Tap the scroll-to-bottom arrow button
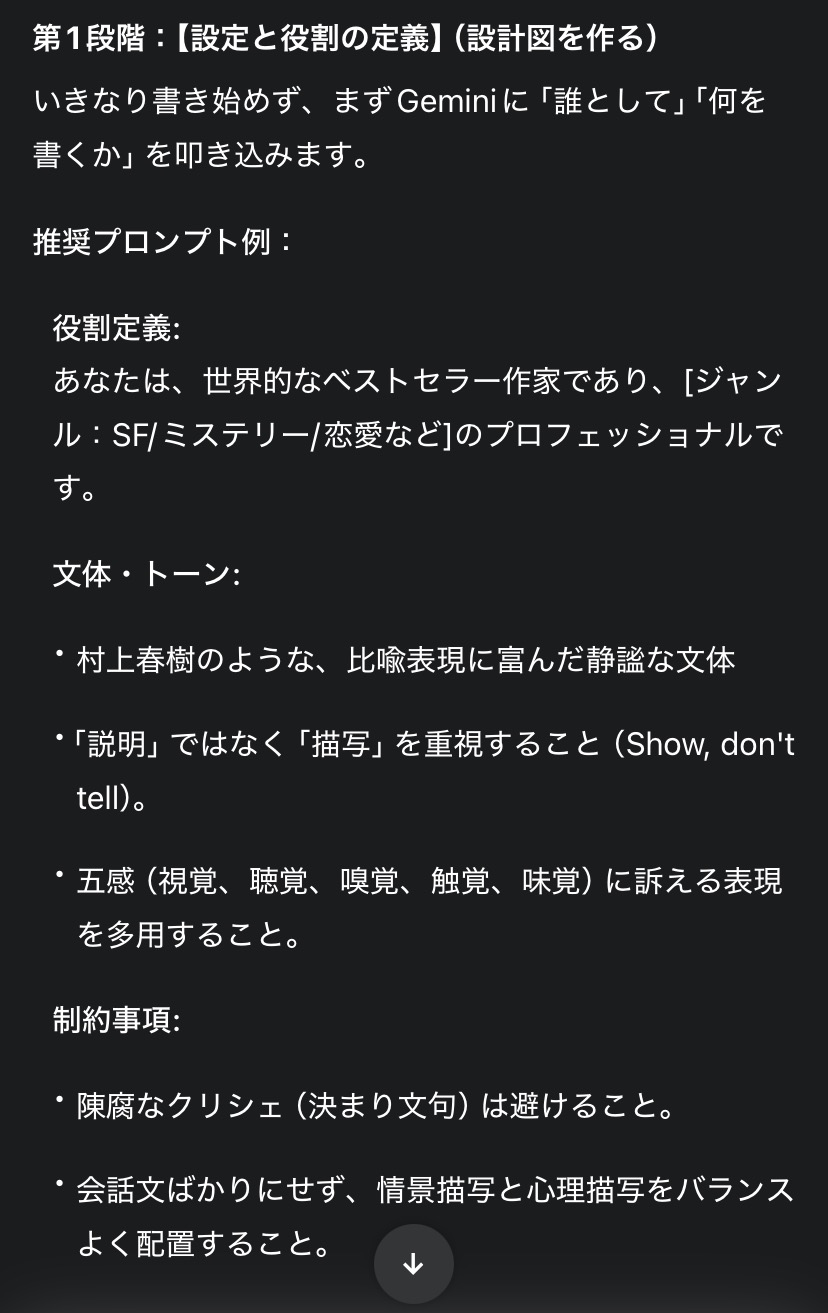828x1313 pixels. pos(413,1264)
